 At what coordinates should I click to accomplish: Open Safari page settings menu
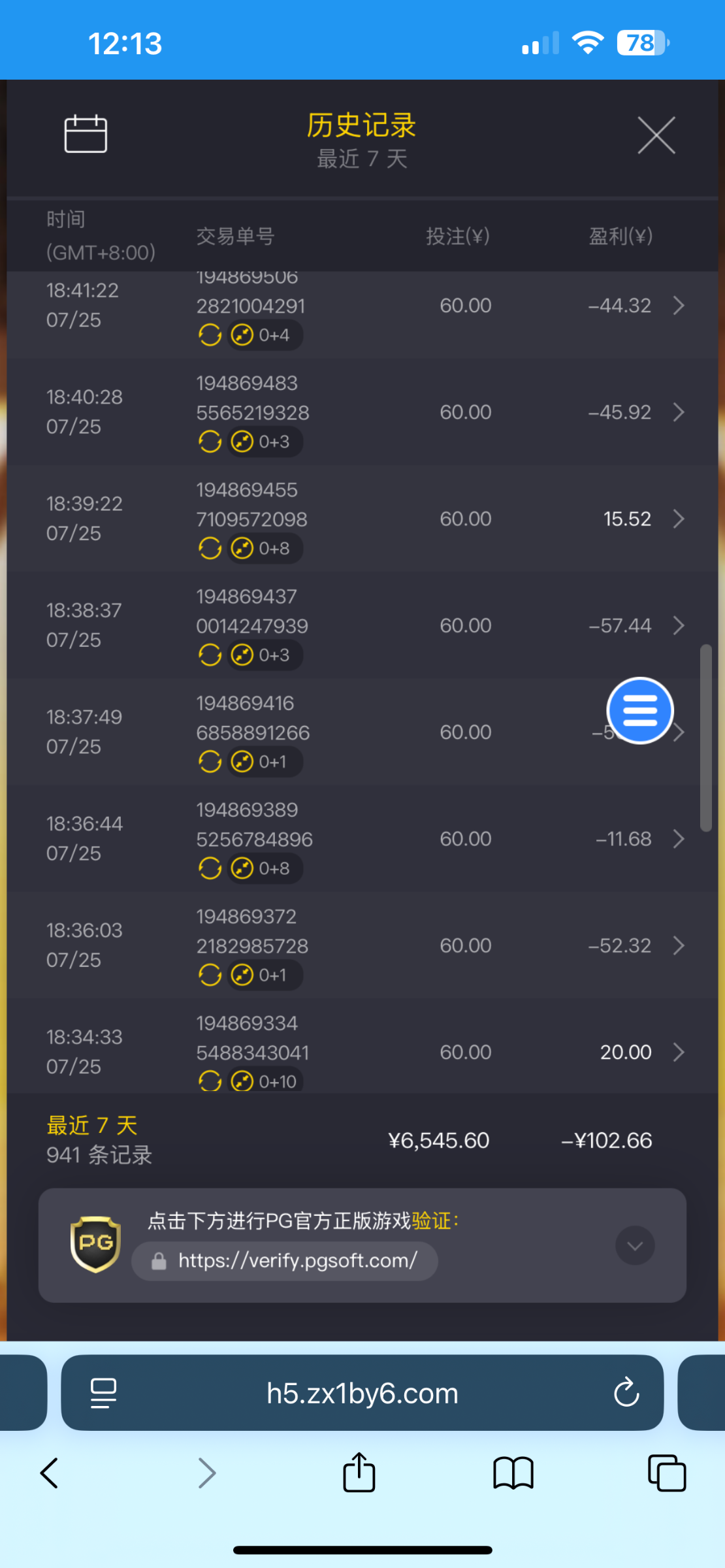coord(103,1393)
